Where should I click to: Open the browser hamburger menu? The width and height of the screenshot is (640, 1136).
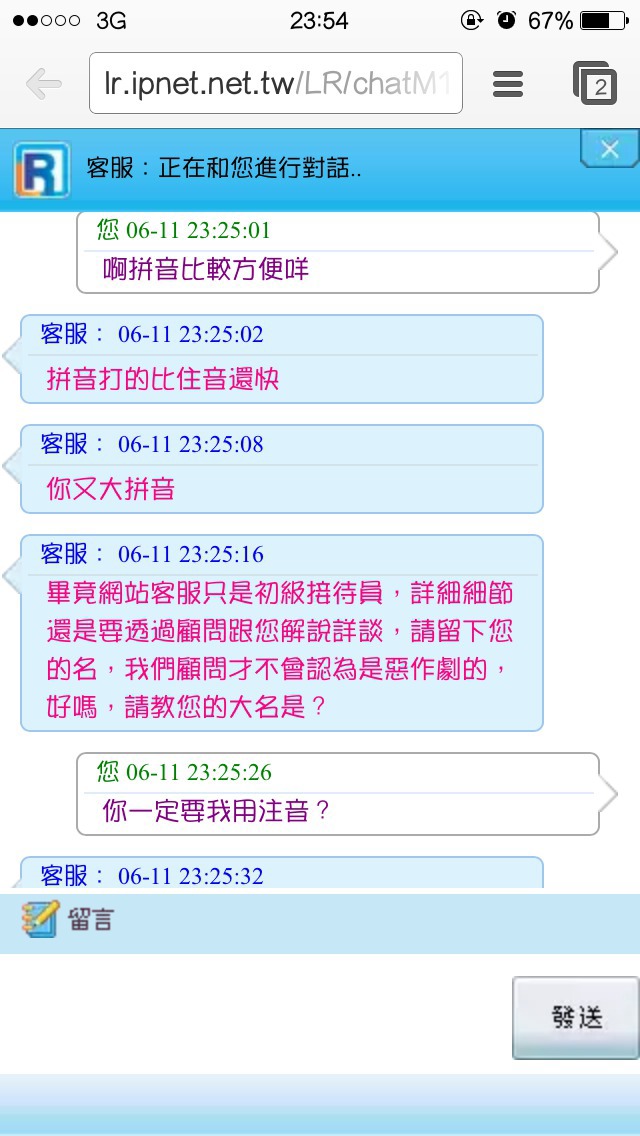coord(507,84)
